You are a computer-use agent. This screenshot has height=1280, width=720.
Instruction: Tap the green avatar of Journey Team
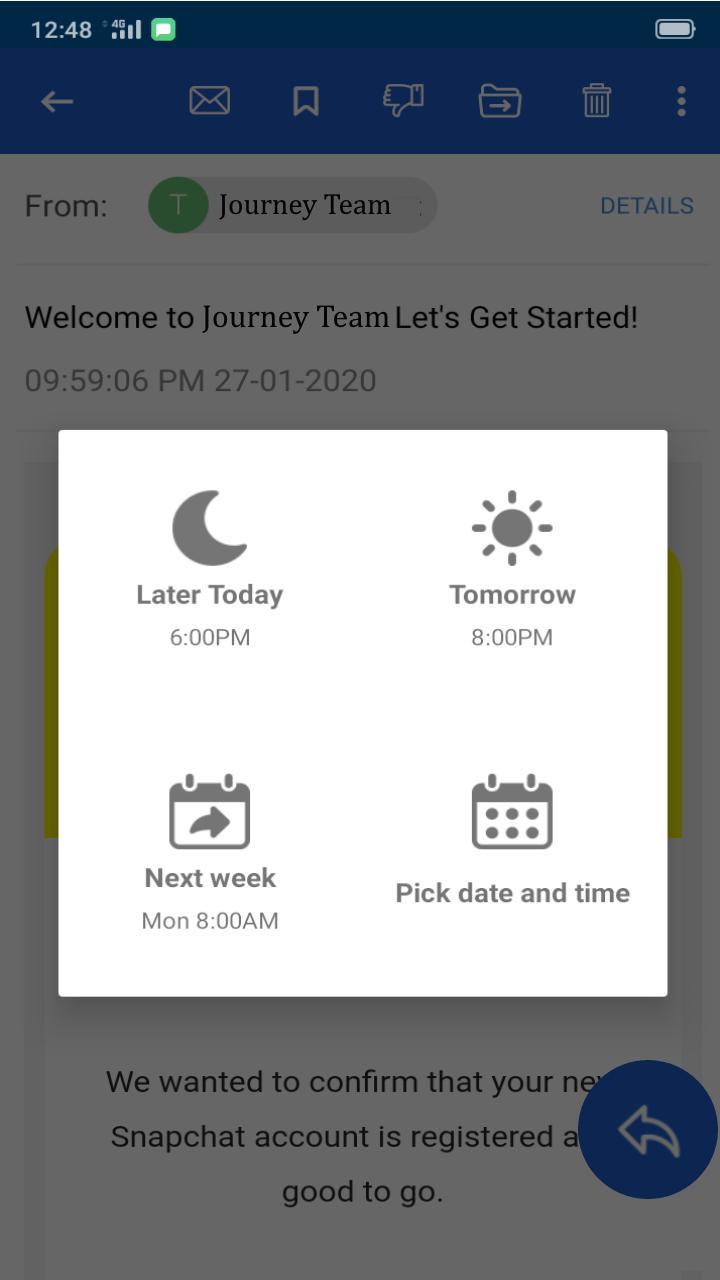tap(178, 205)
